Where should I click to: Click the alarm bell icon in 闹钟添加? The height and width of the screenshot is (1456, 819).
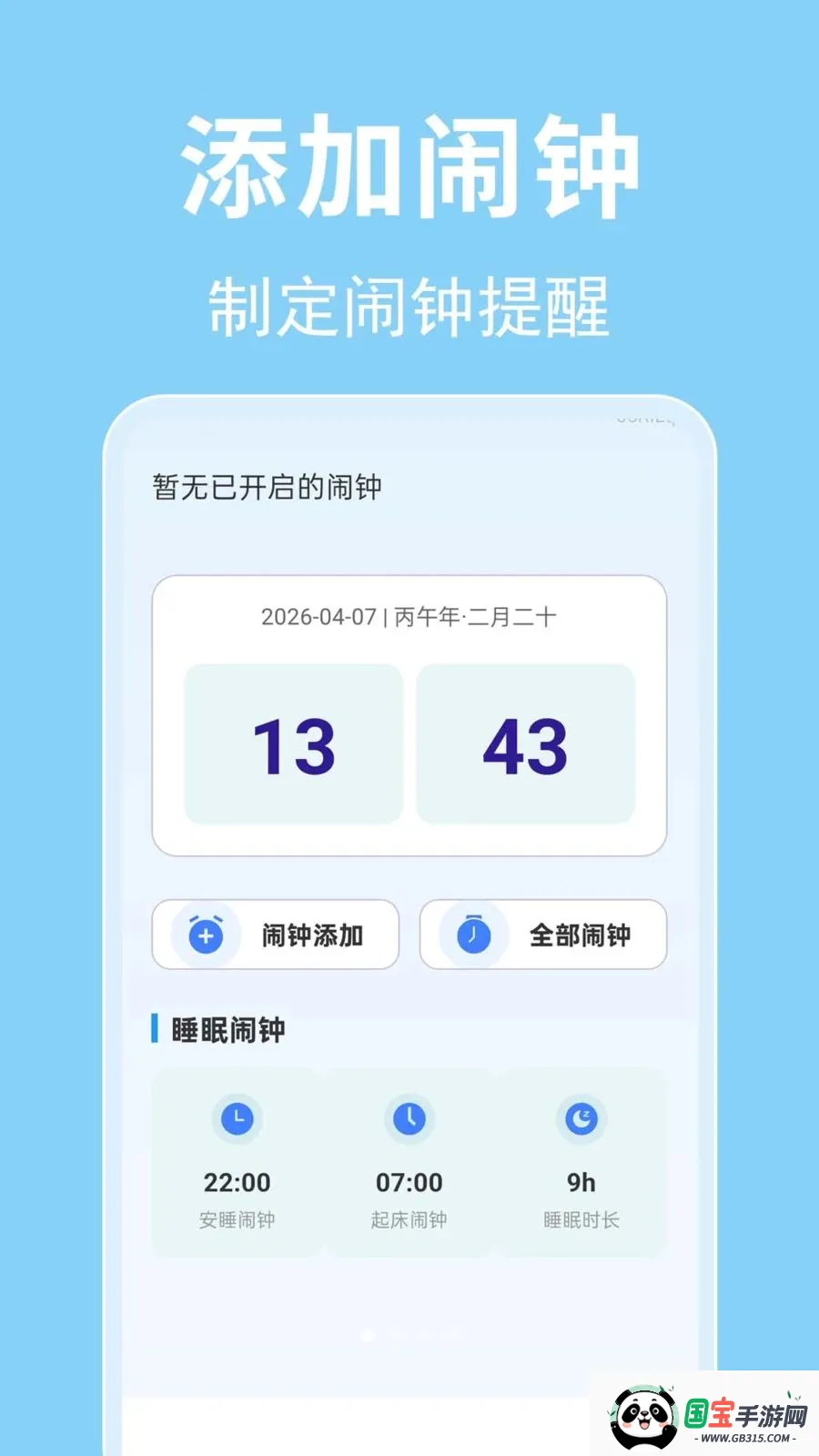coord(204,935)
